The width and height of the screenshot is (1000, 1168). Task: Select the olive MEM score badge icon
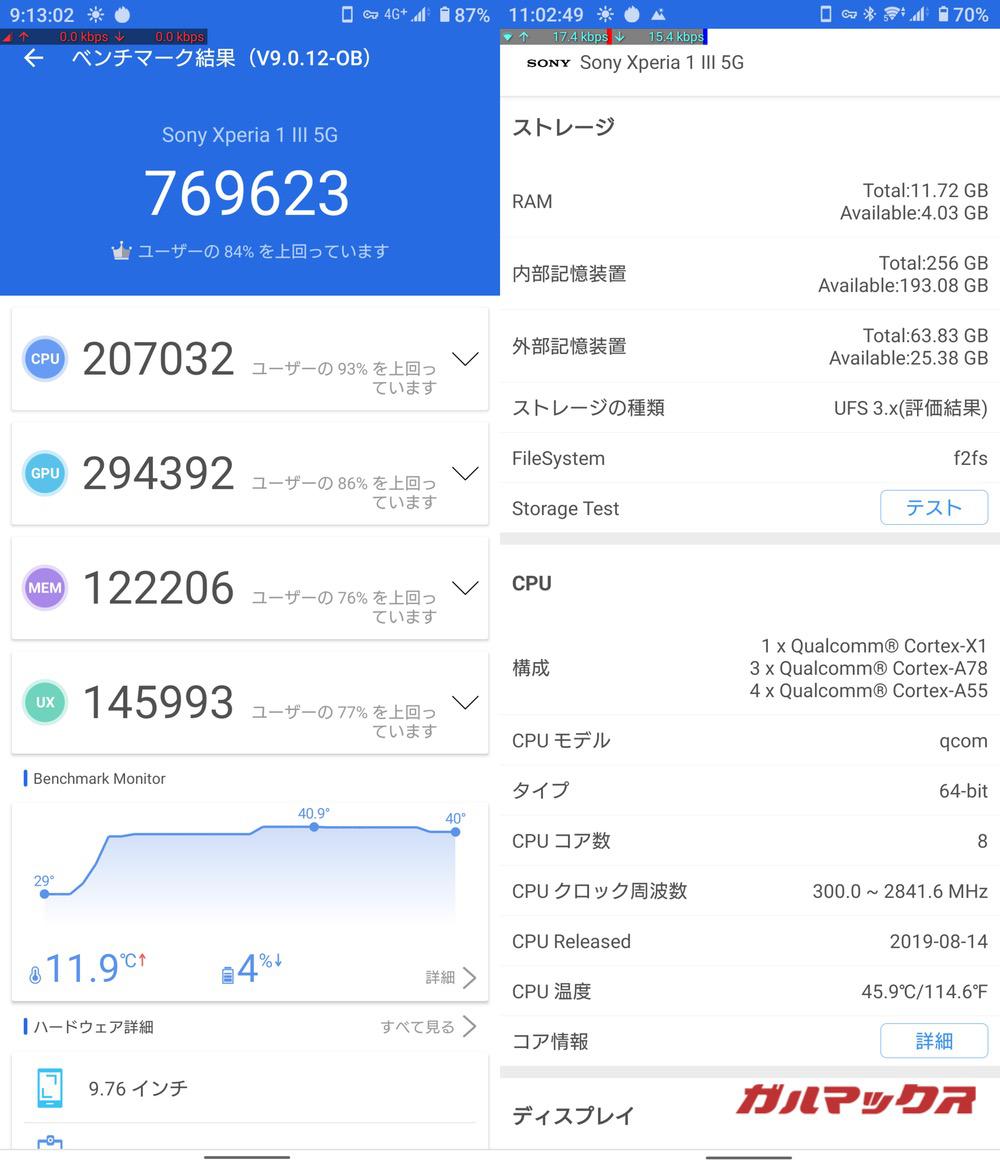click(x=44, y=588)
